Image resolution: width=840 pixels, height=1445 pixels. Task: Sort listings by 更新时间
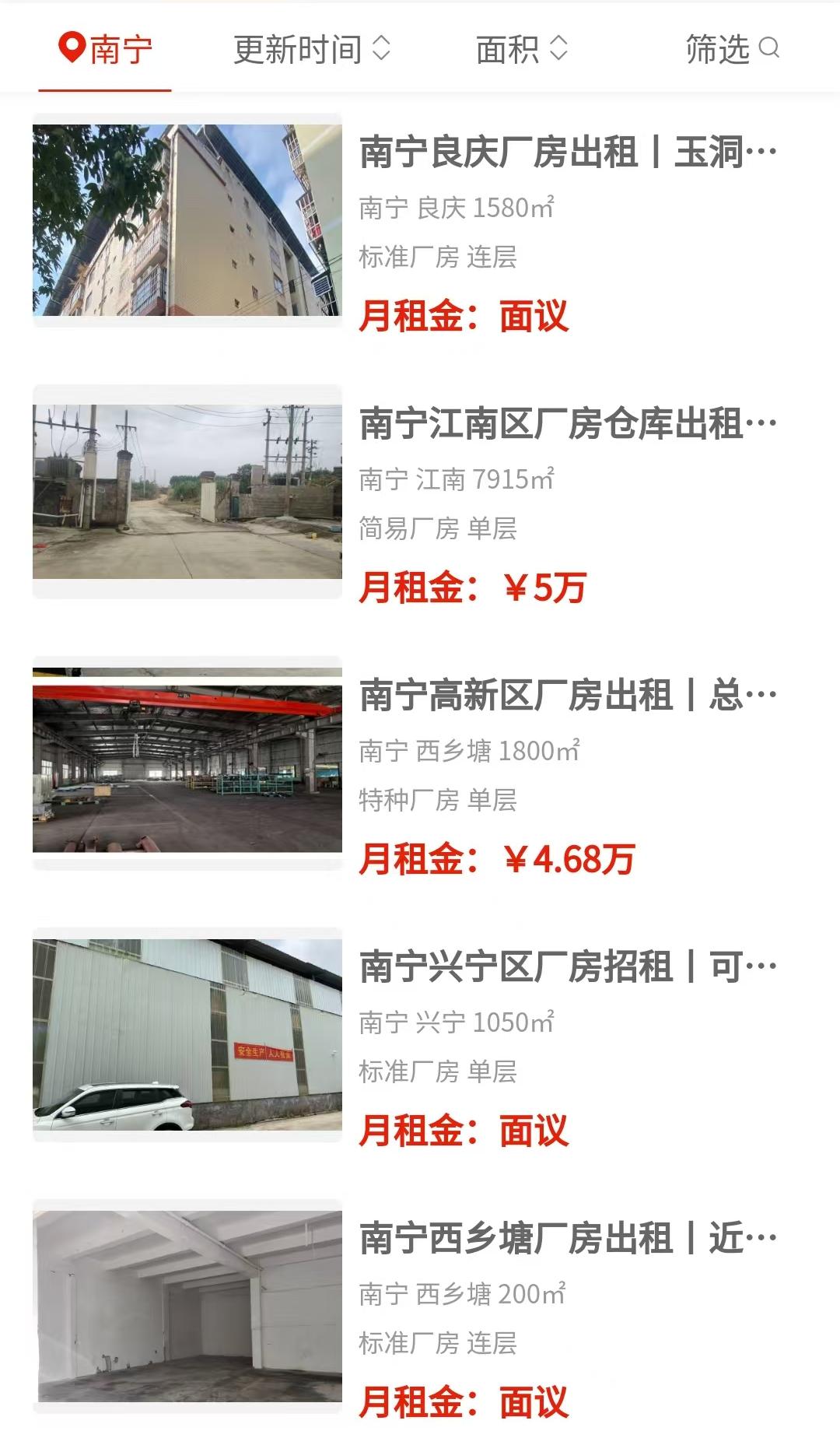[x=311, y=50]
